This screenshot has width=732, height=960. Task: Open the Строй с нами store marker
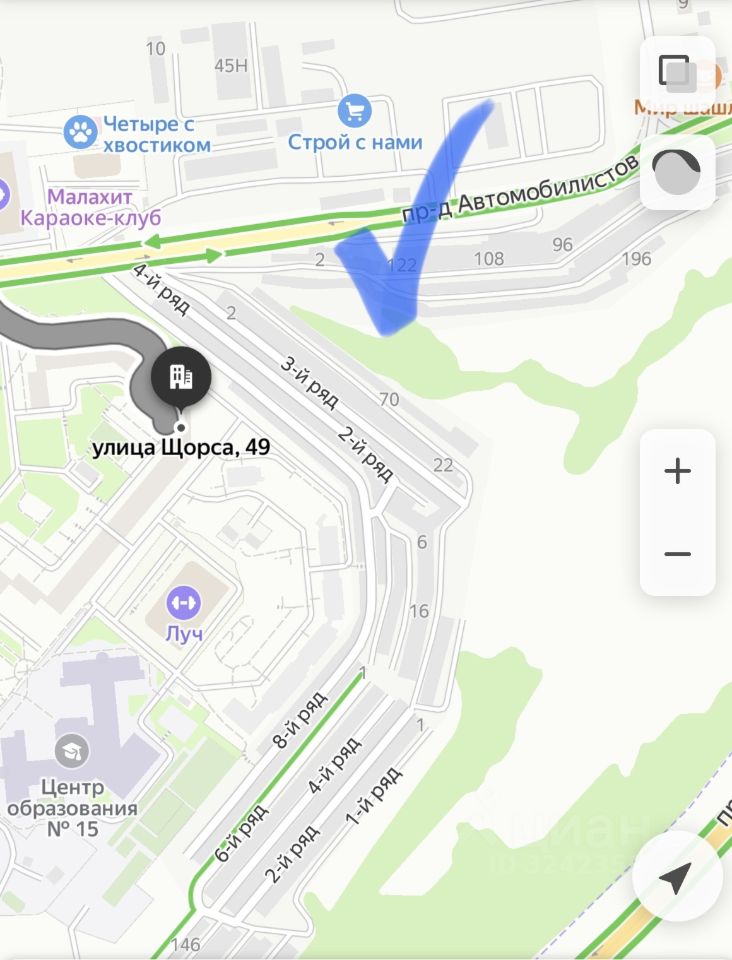(x=354, y=108)
